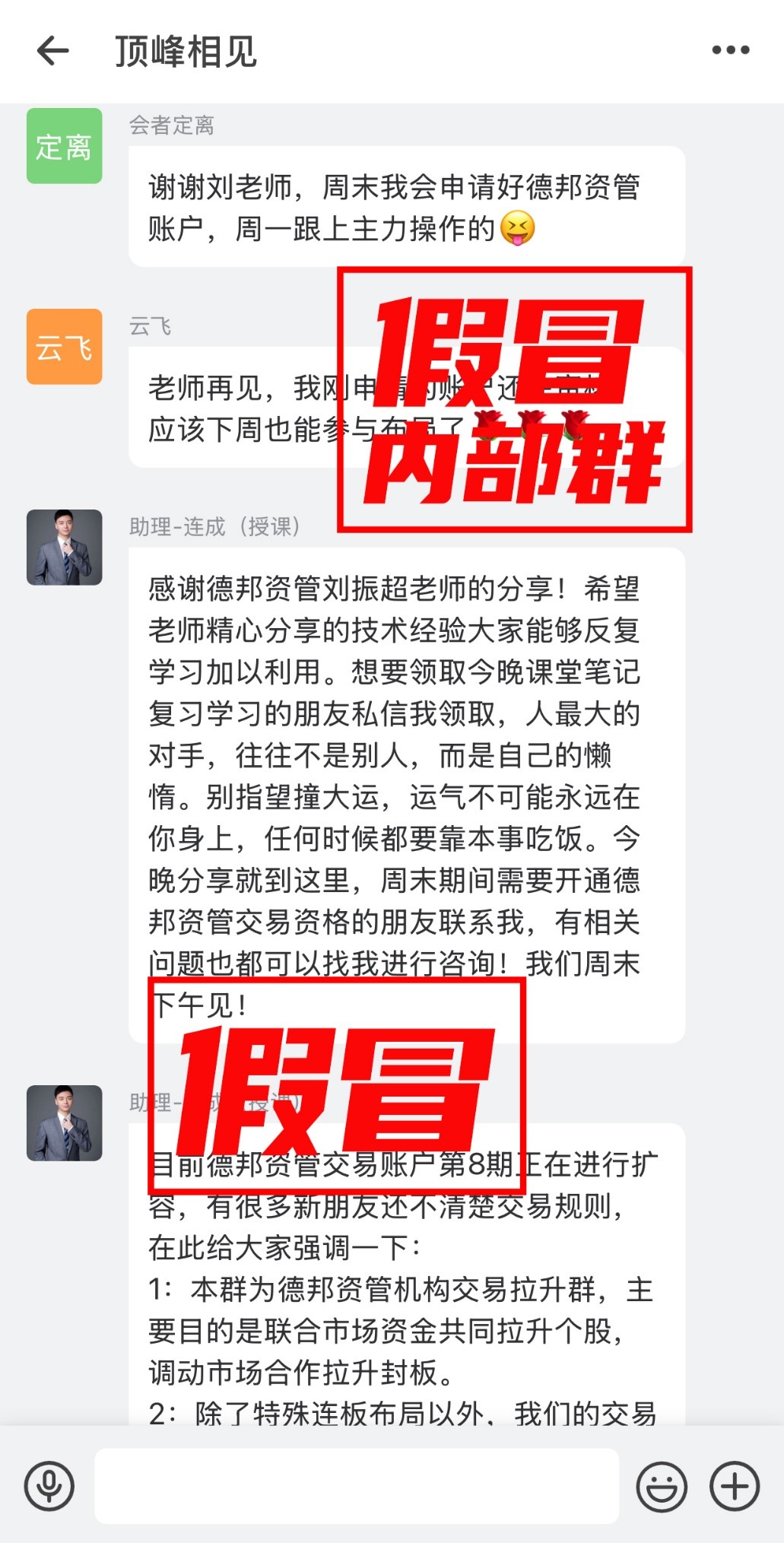The image size is (784, 1543).
Task: View the green 定离 avatar profile
Action: click(x=65, y=146)
